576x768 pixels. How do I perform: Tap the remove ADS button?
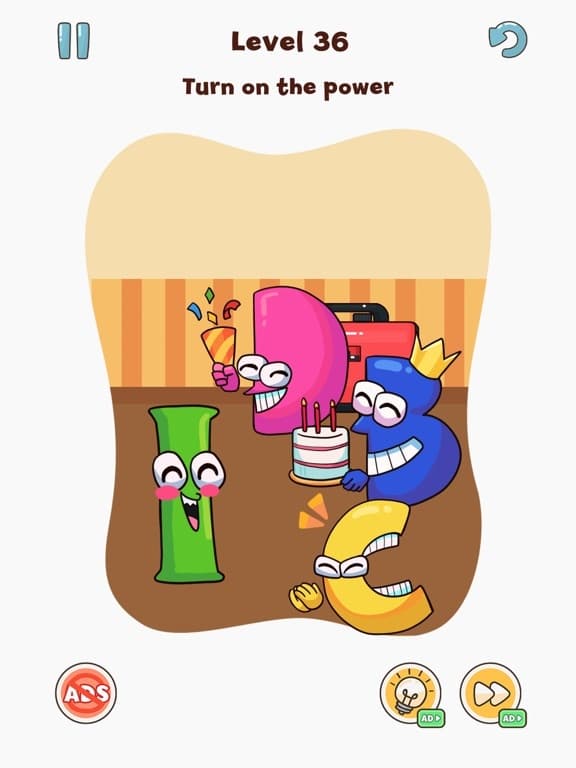[86, 693]
